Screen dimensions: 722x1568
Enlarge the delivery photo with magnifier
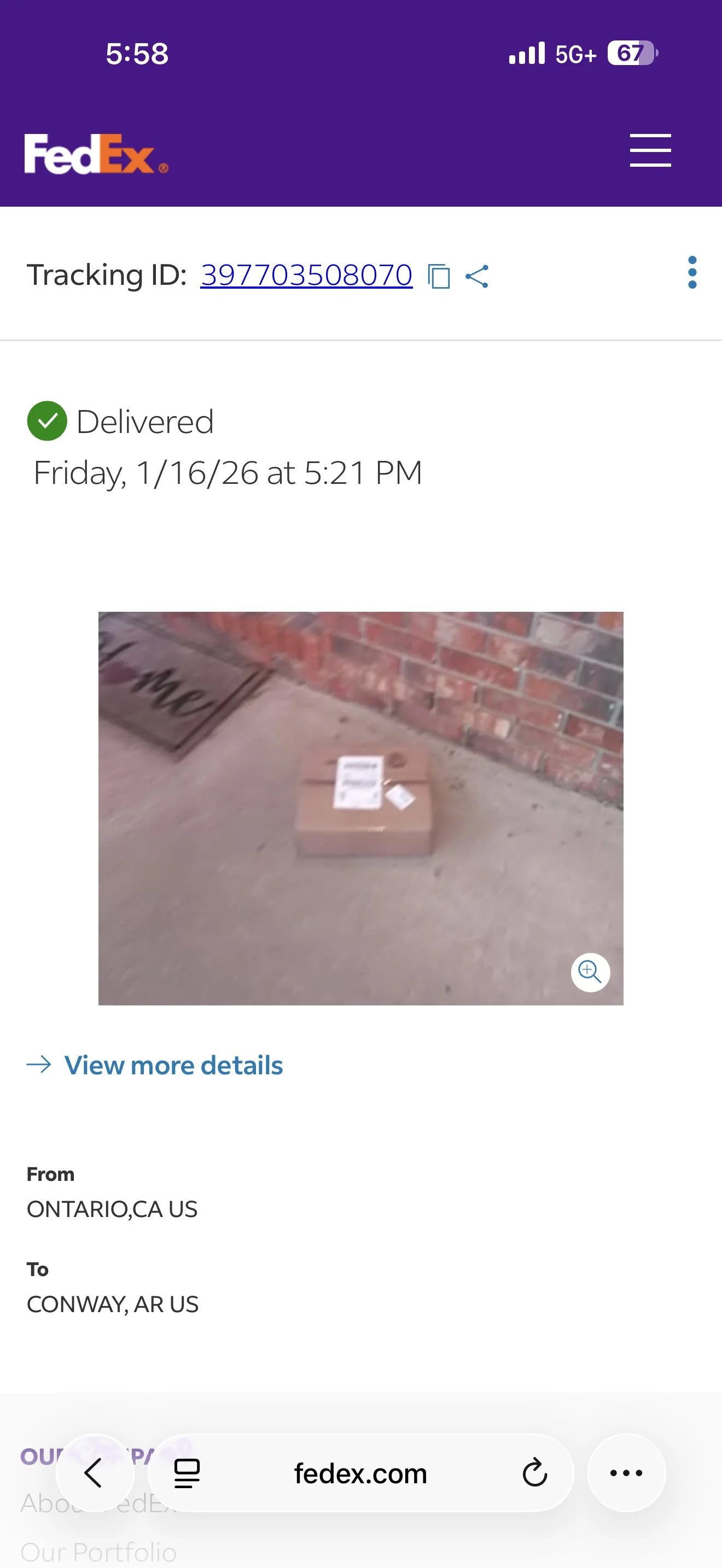590,972
